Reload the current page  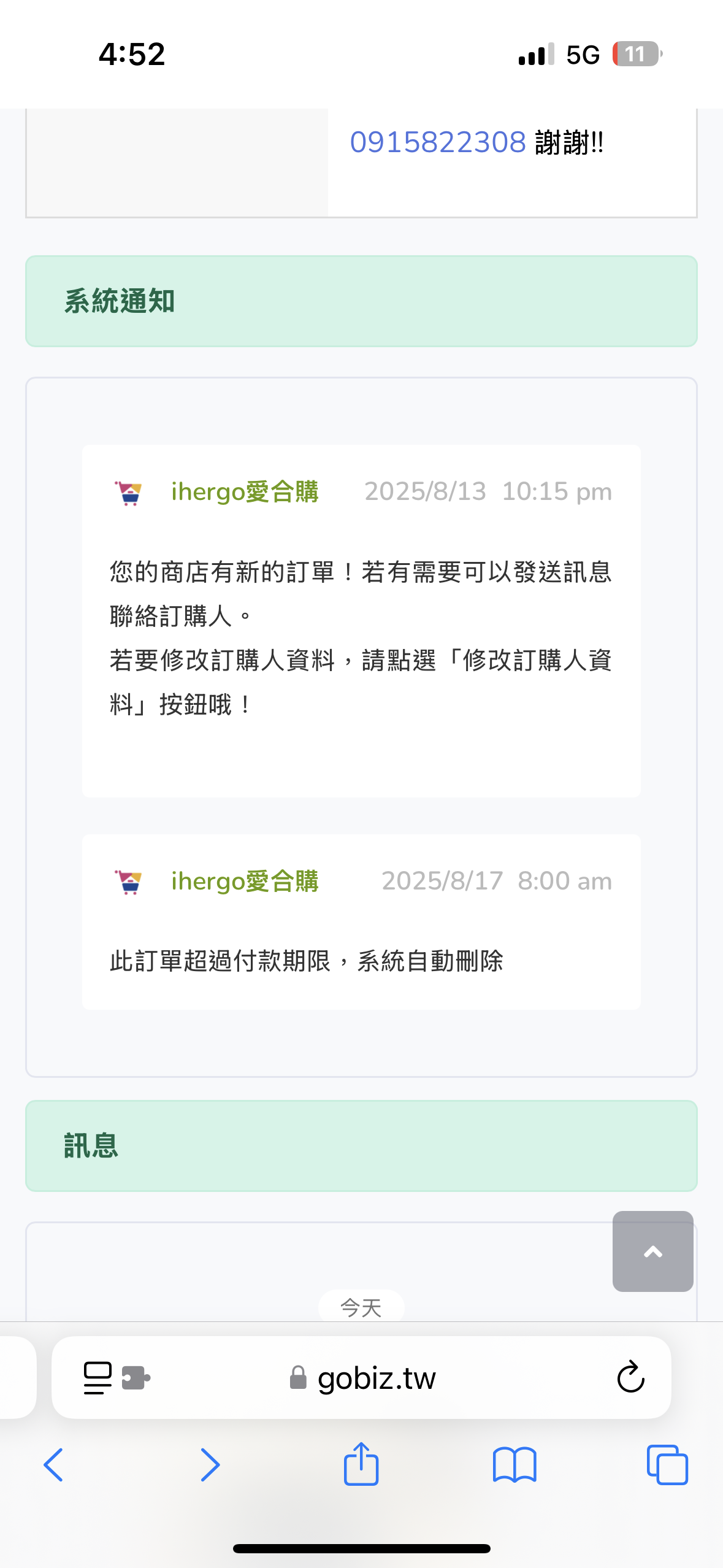coord(630,1378)
